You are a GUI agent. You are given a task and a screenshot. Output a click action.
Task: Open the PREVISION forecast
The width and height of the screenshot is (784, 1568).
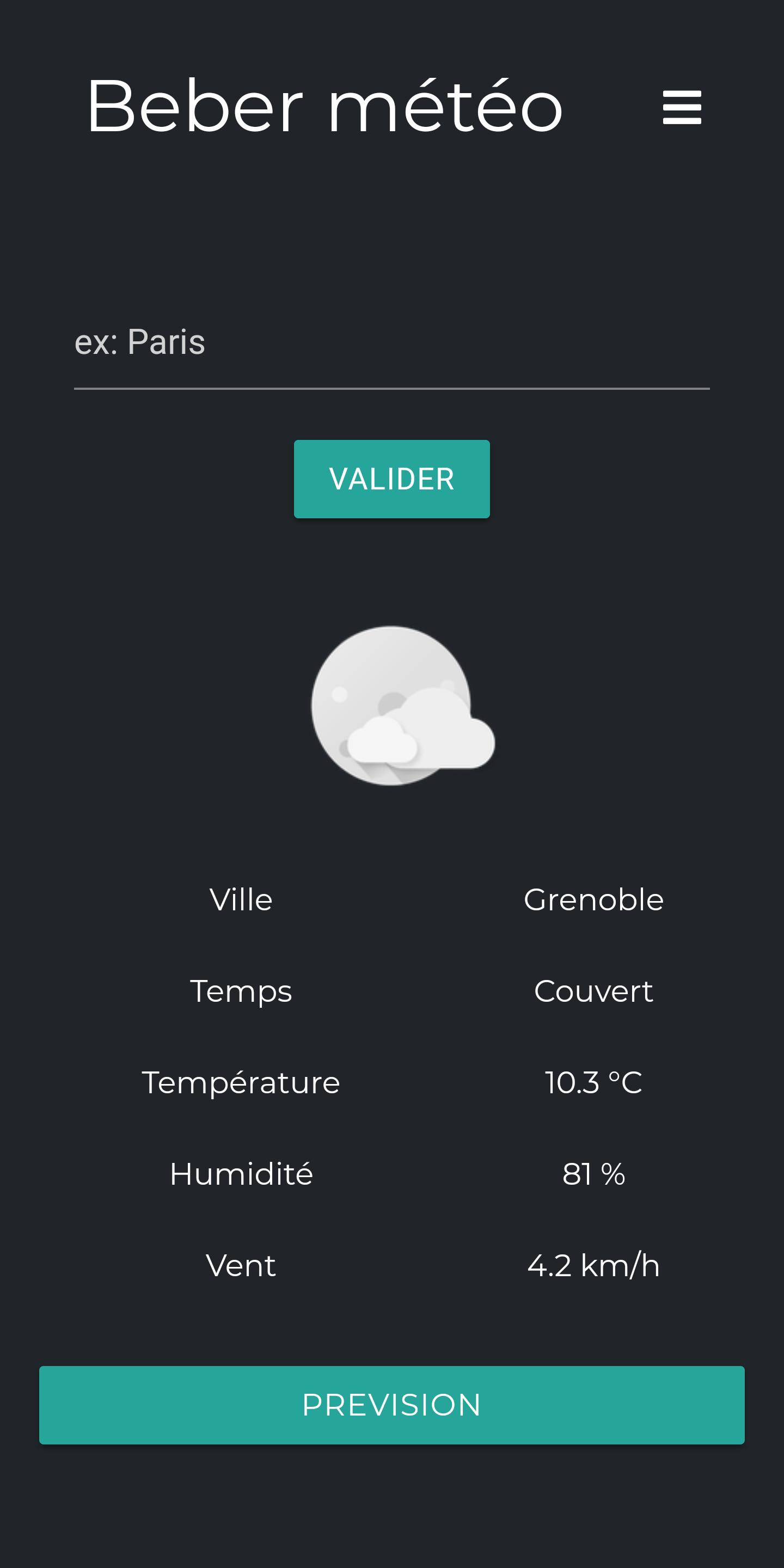pos(391,1405)
